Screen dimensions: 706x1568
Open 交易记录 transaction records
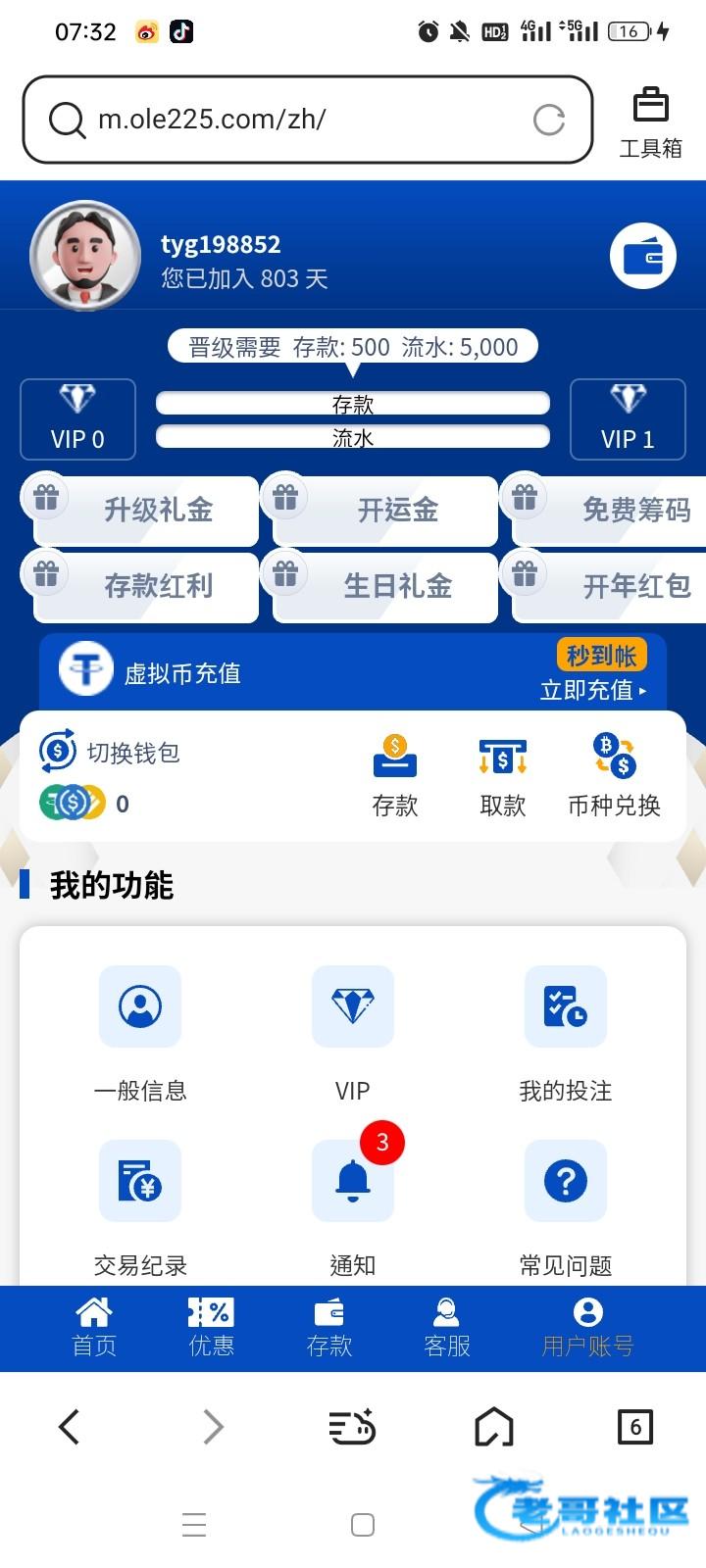pyautogui.click(x=140, y=1205)
